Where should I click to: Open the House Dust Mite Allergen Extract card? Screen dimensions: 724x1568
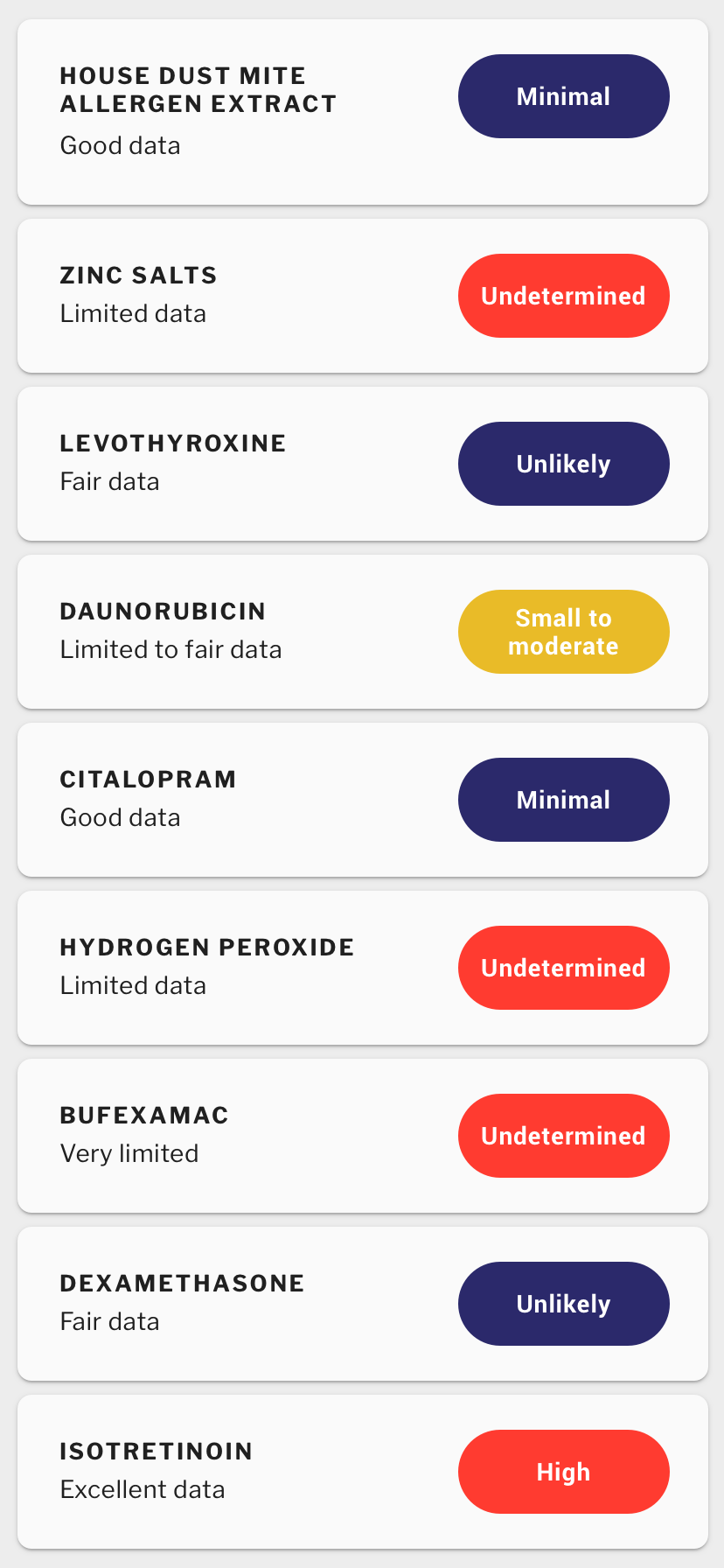(x=362, y=112)
